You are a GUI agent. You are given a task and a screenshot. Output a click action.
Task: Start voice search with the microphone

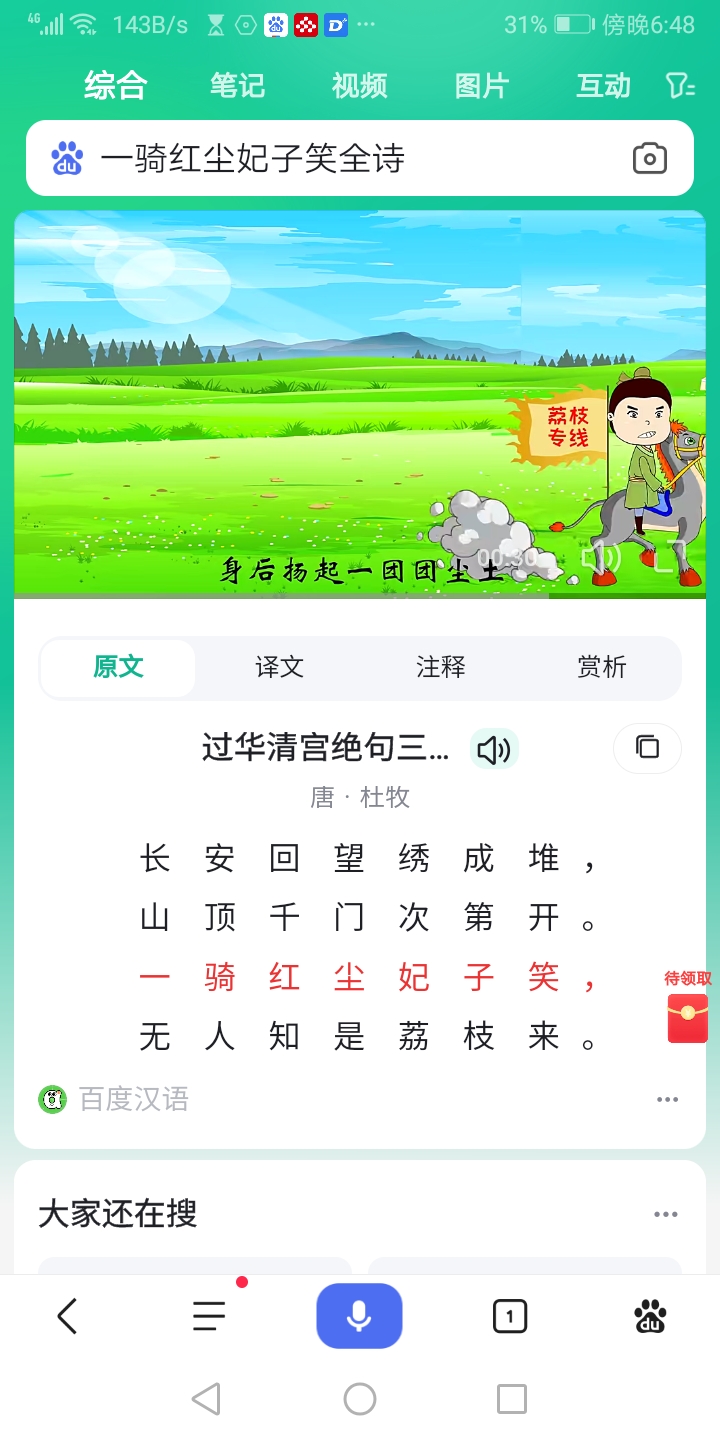[359, 1317]
